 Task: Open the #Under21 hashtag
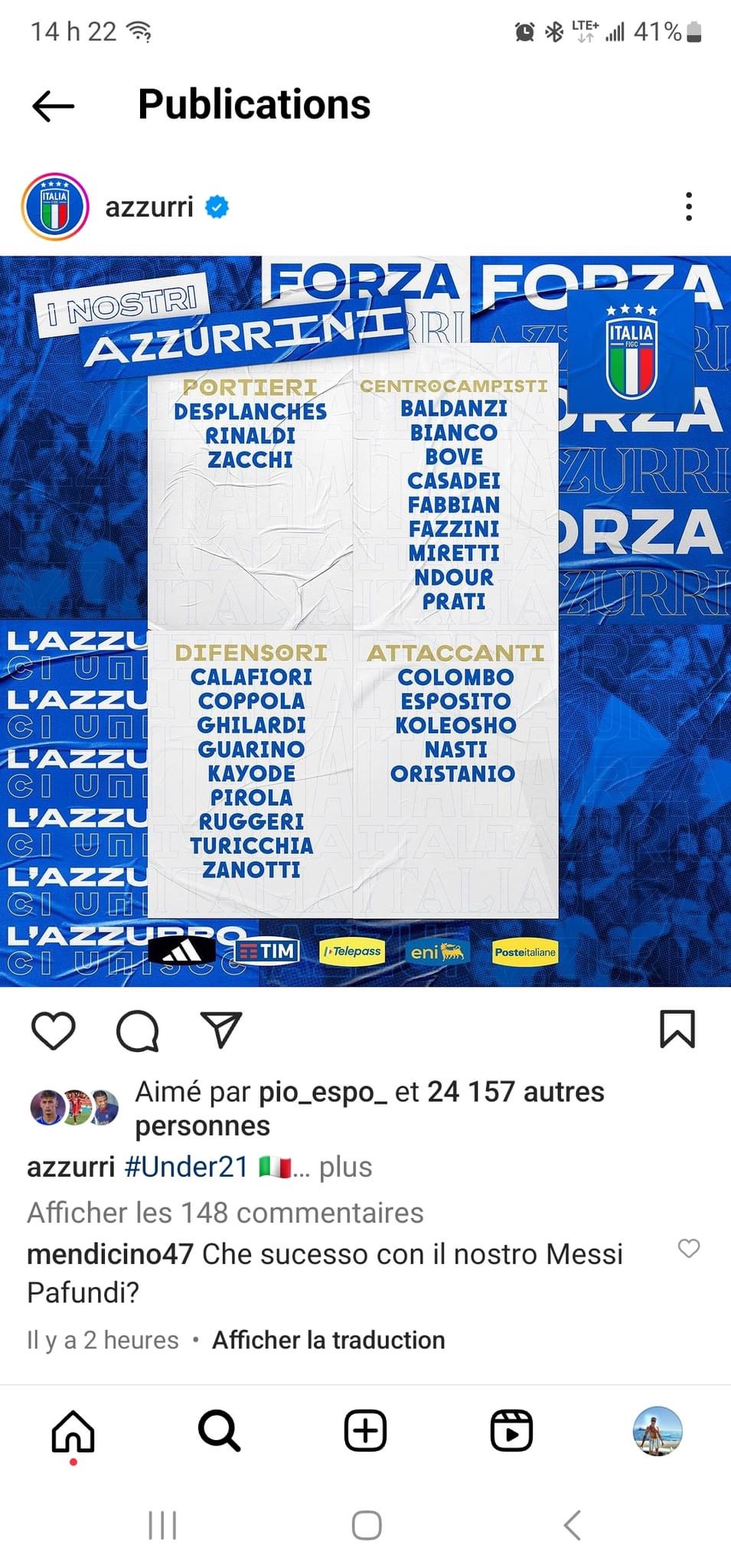click(x=186, y=1167)
